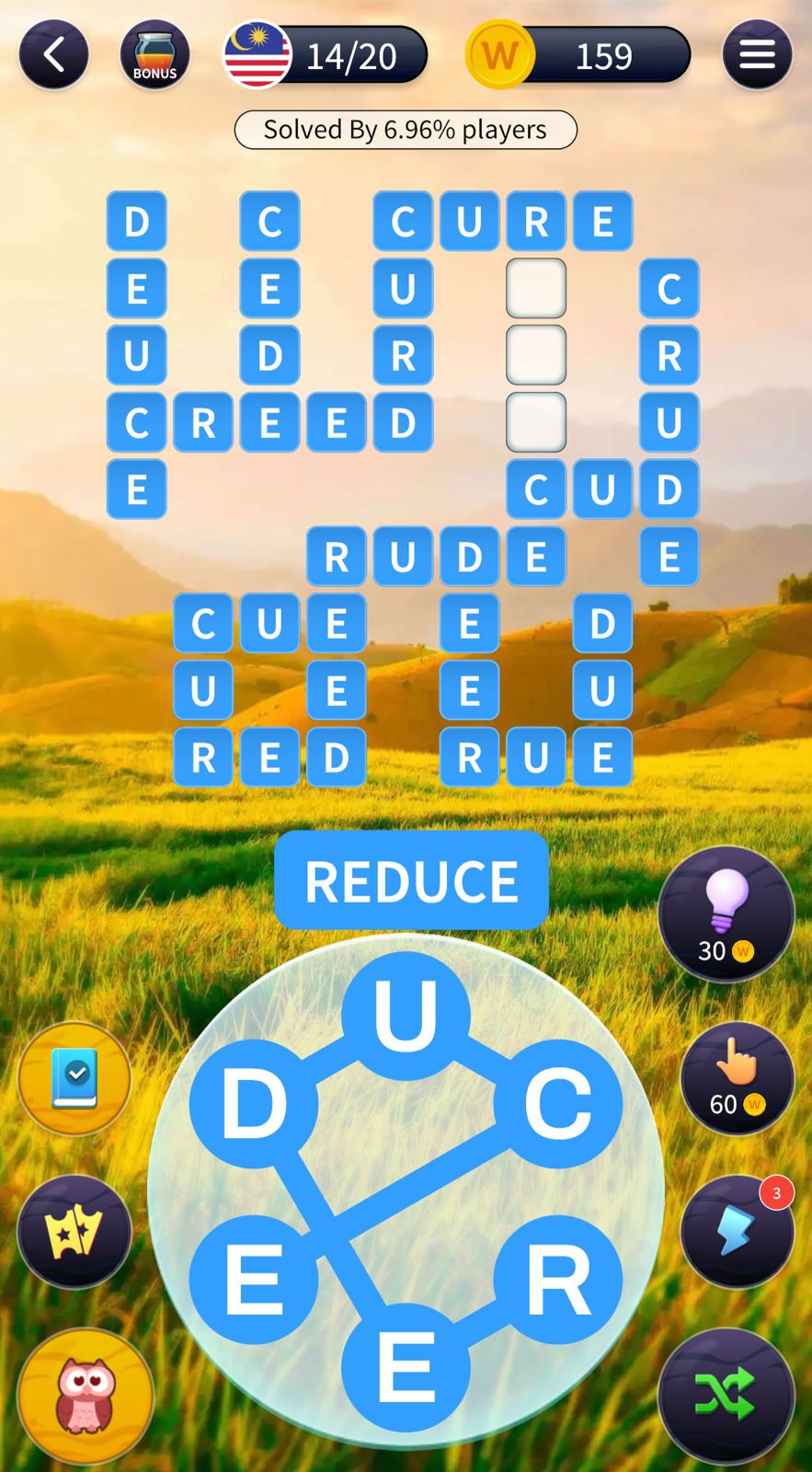The height and width of the screenshot is (1472, 812).
Task: Activate the lightning bolt booster
Action: [x=737, y=1231]
